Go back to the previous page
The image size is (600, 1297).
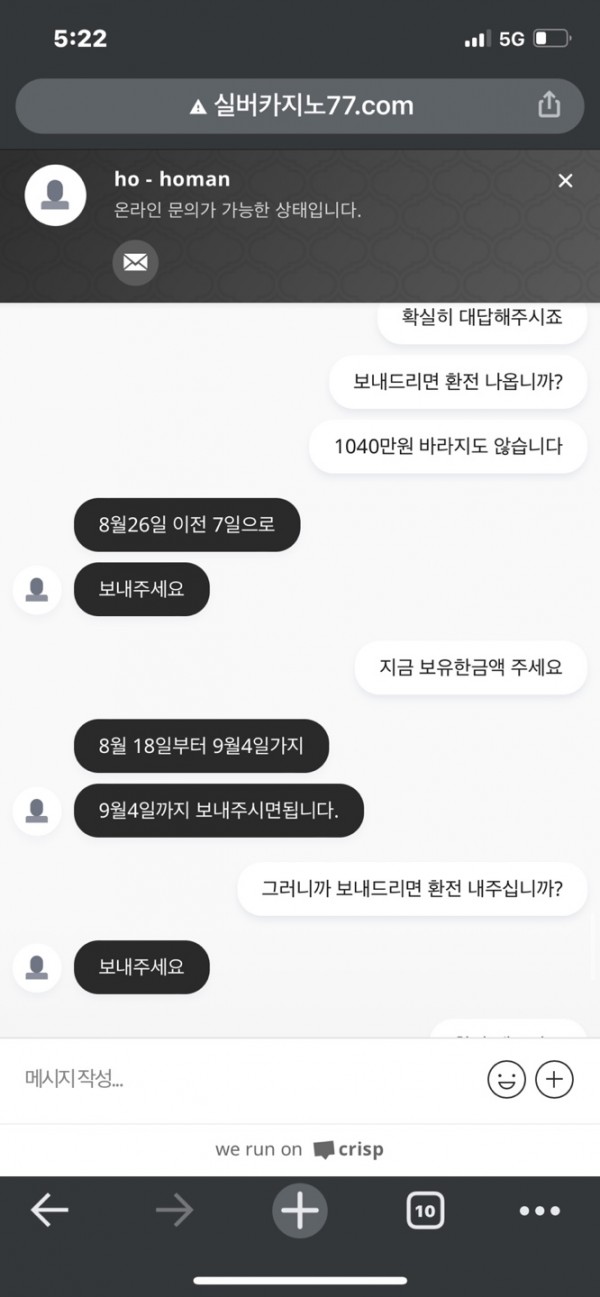(x=49, y=1211)
